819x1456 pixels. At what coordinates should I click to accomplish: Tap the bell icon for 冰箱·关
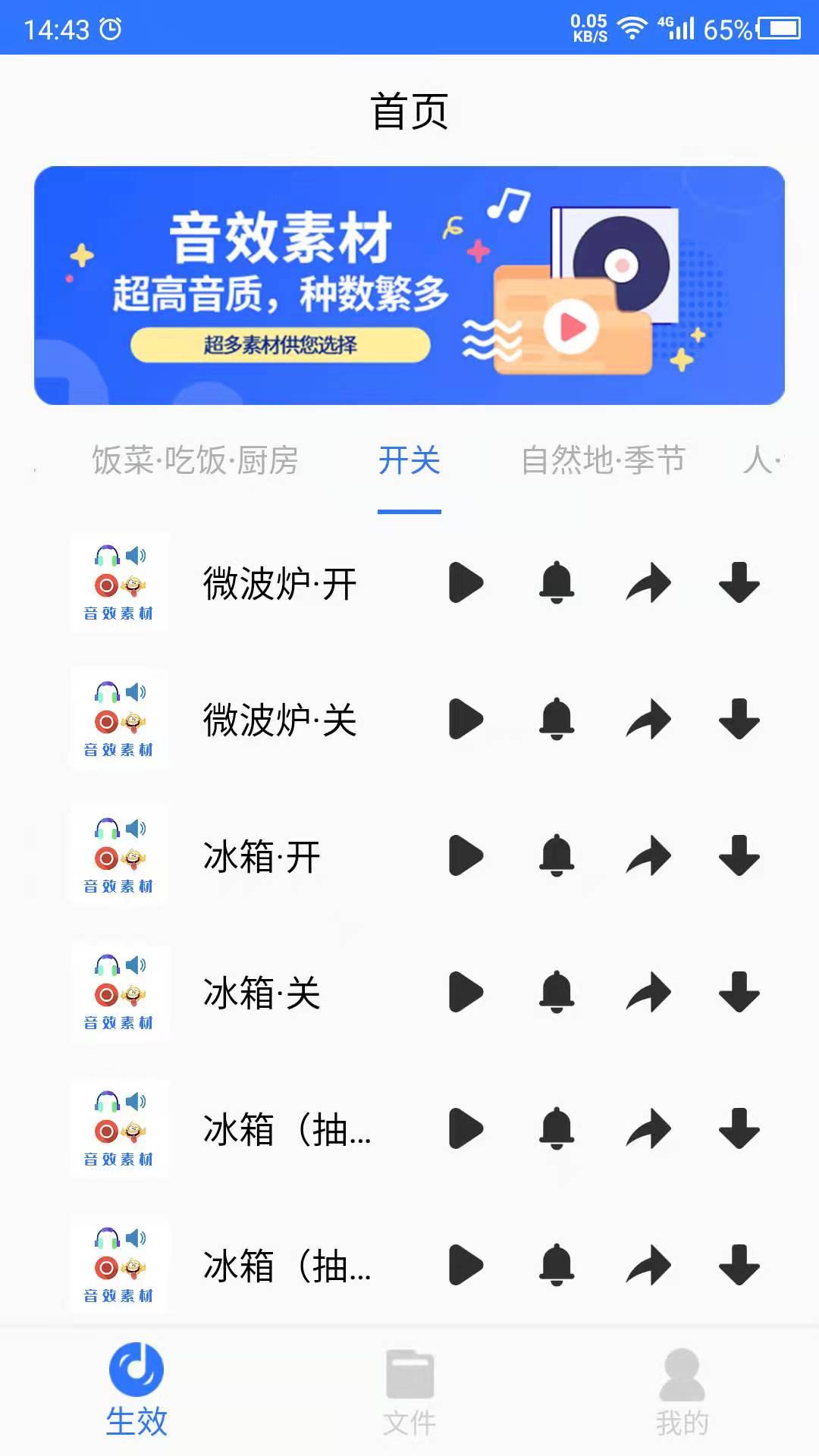[557, 995]
